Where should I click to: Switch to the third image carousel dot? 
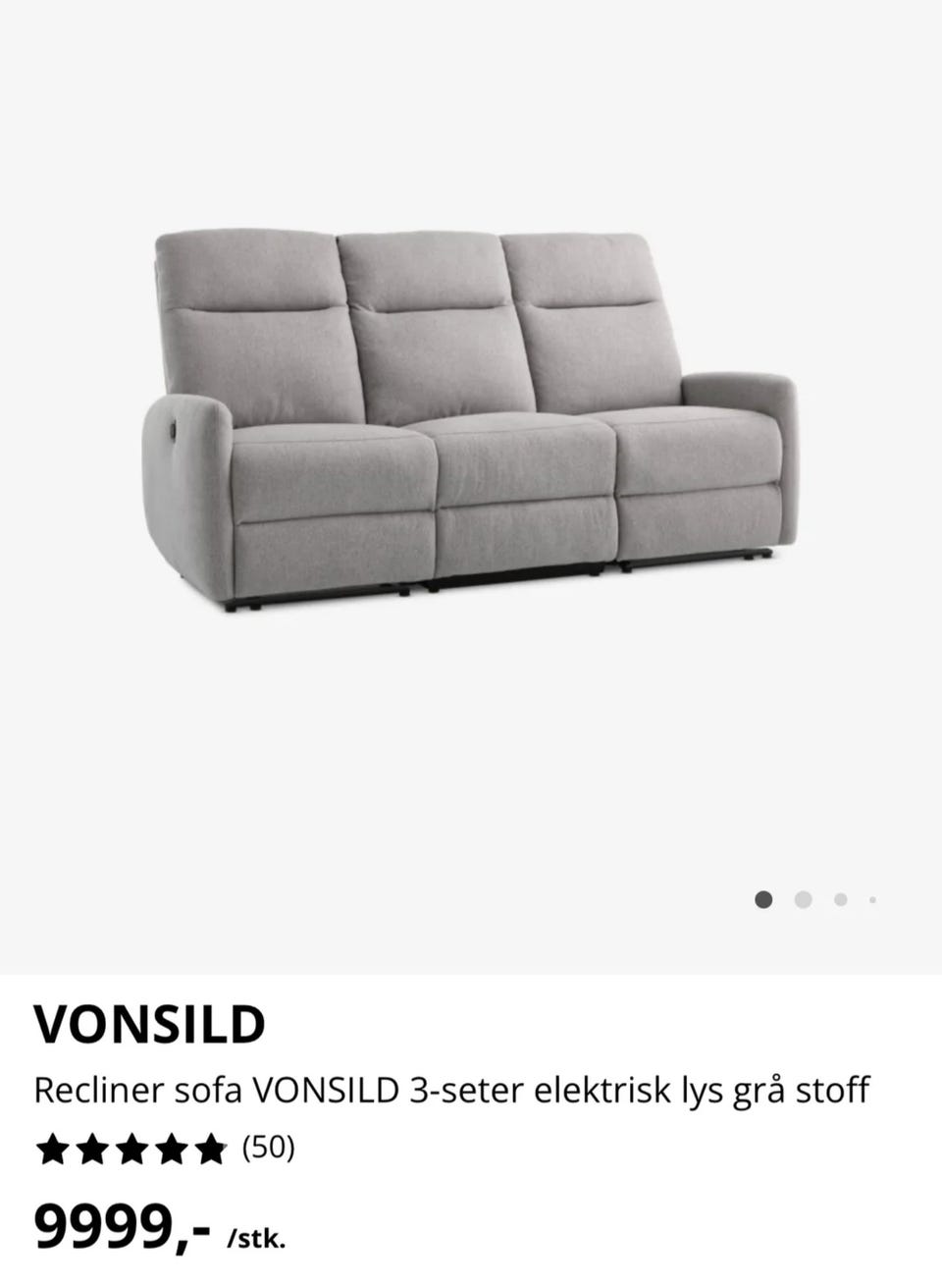tap(839, 898)
